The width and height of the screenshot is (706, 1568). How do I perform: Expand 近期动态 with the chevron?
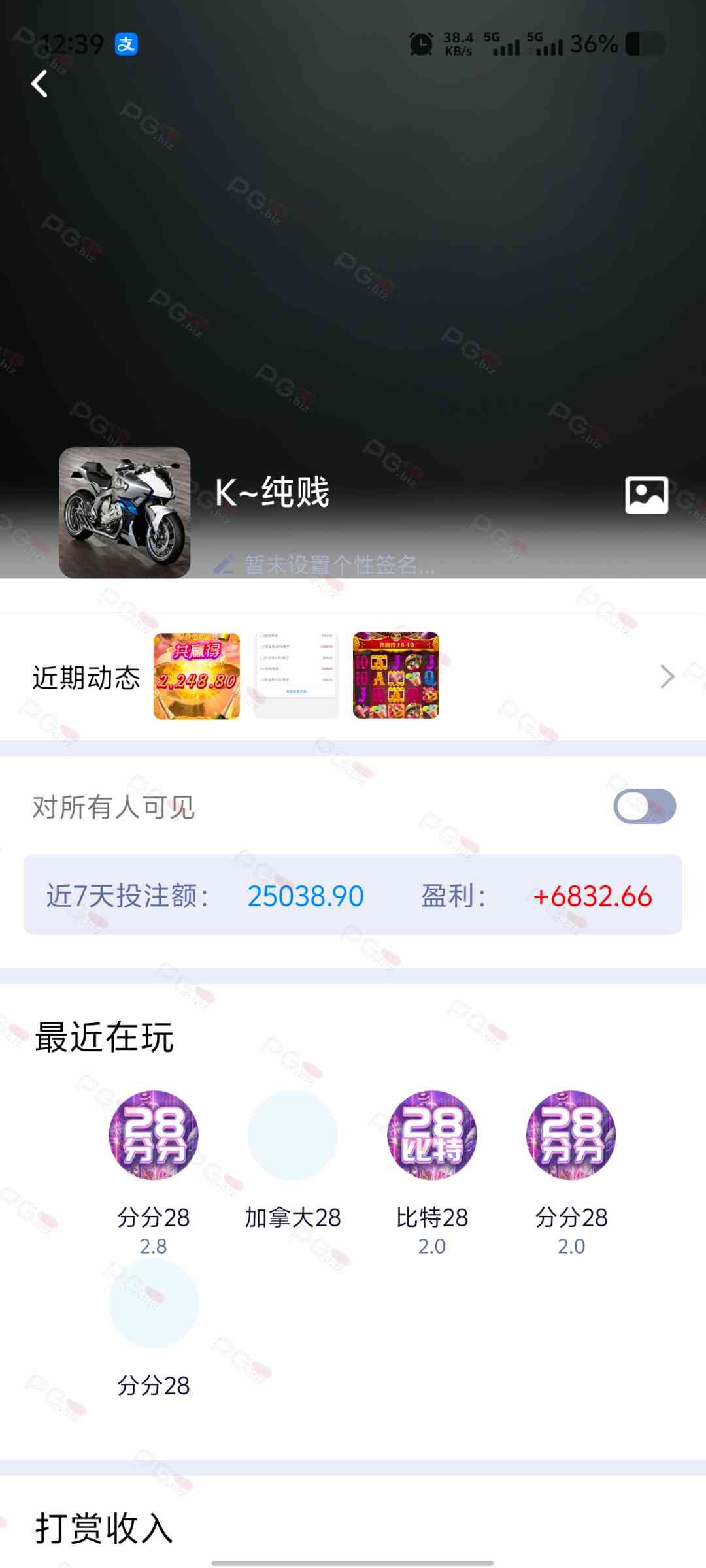pos(666,677)
